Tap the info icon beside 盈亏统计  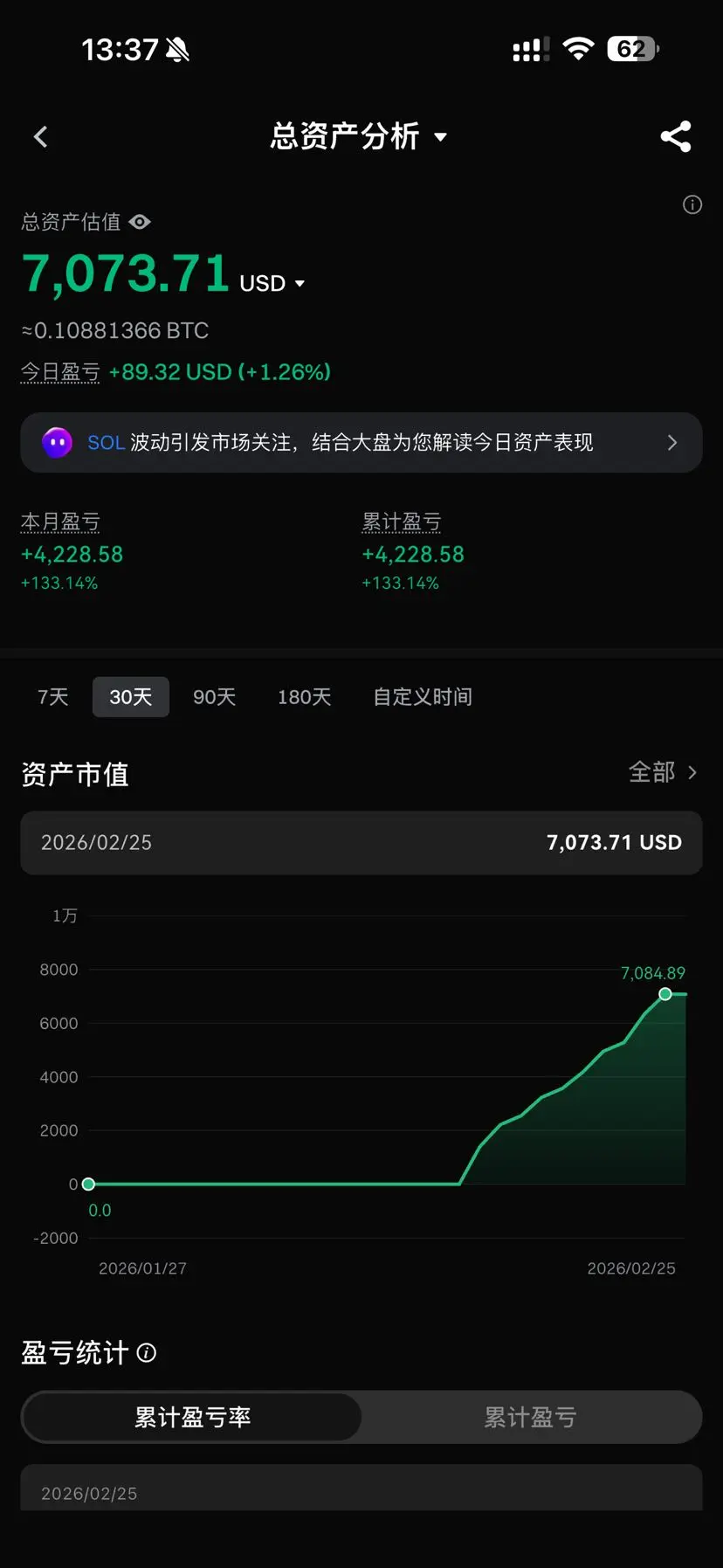pyautogui.click(x=147, y=1353)
